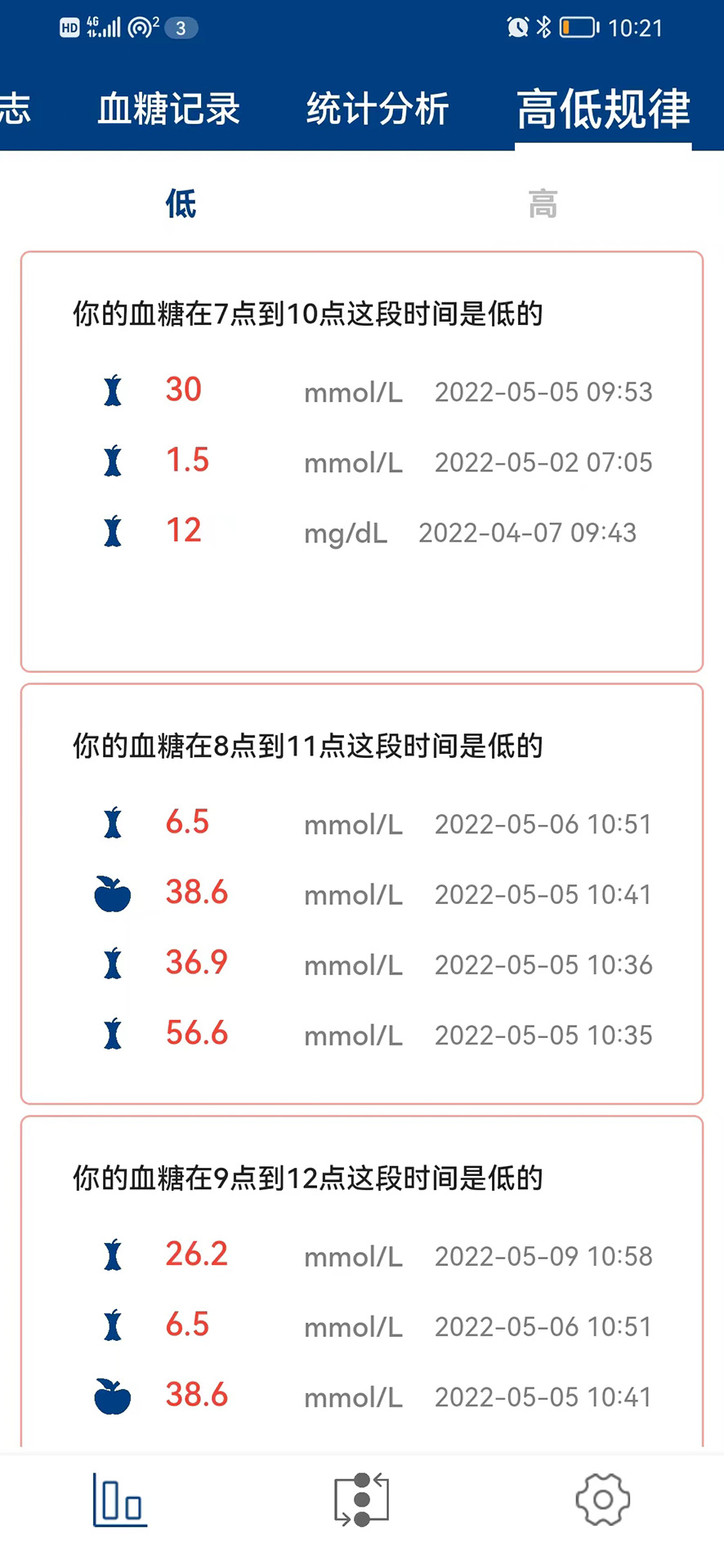This screenshot has width=724, height=1568.
Task: Open the 12 mg/dL record entry
Action: point(526,532)
